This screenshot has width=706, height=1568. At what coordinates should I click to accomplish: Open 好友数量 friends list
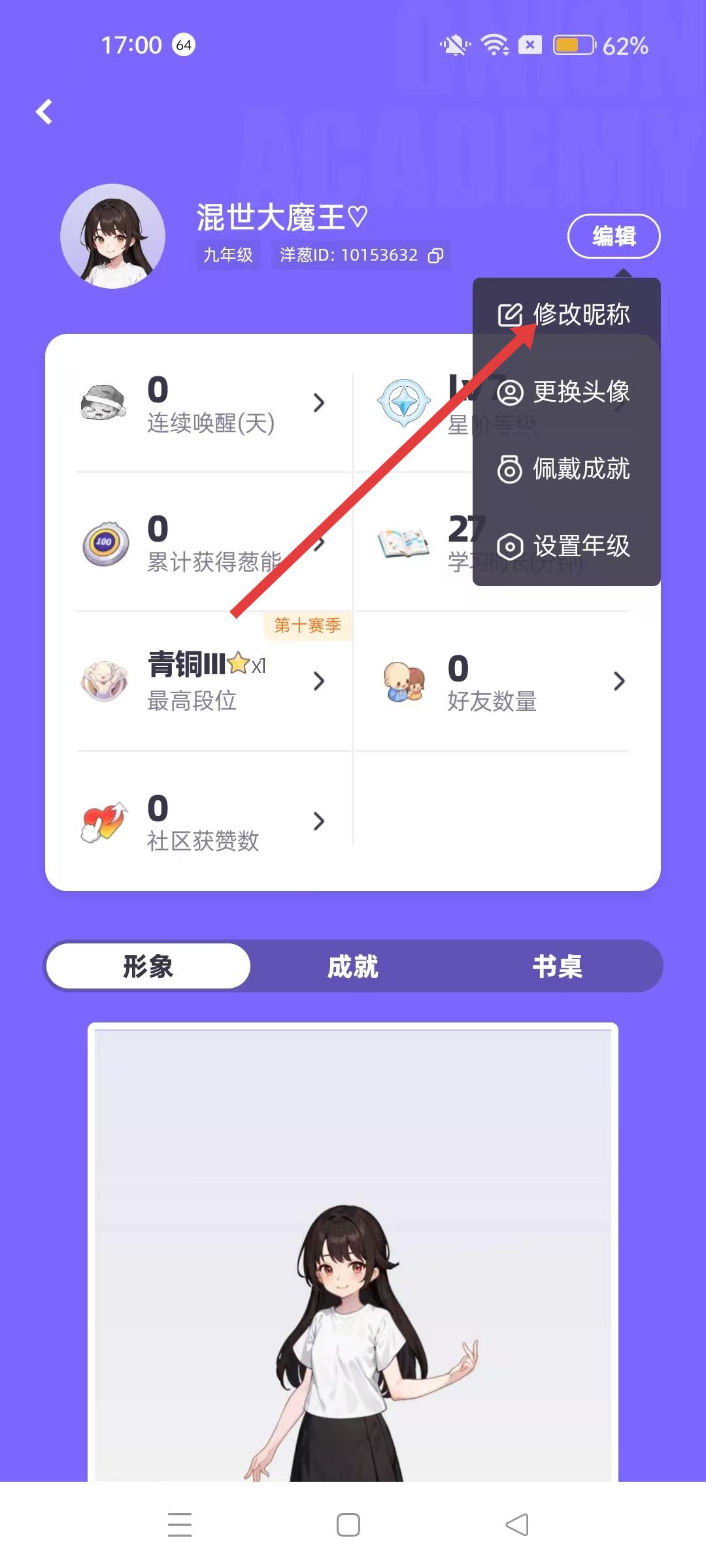[503, 681]
